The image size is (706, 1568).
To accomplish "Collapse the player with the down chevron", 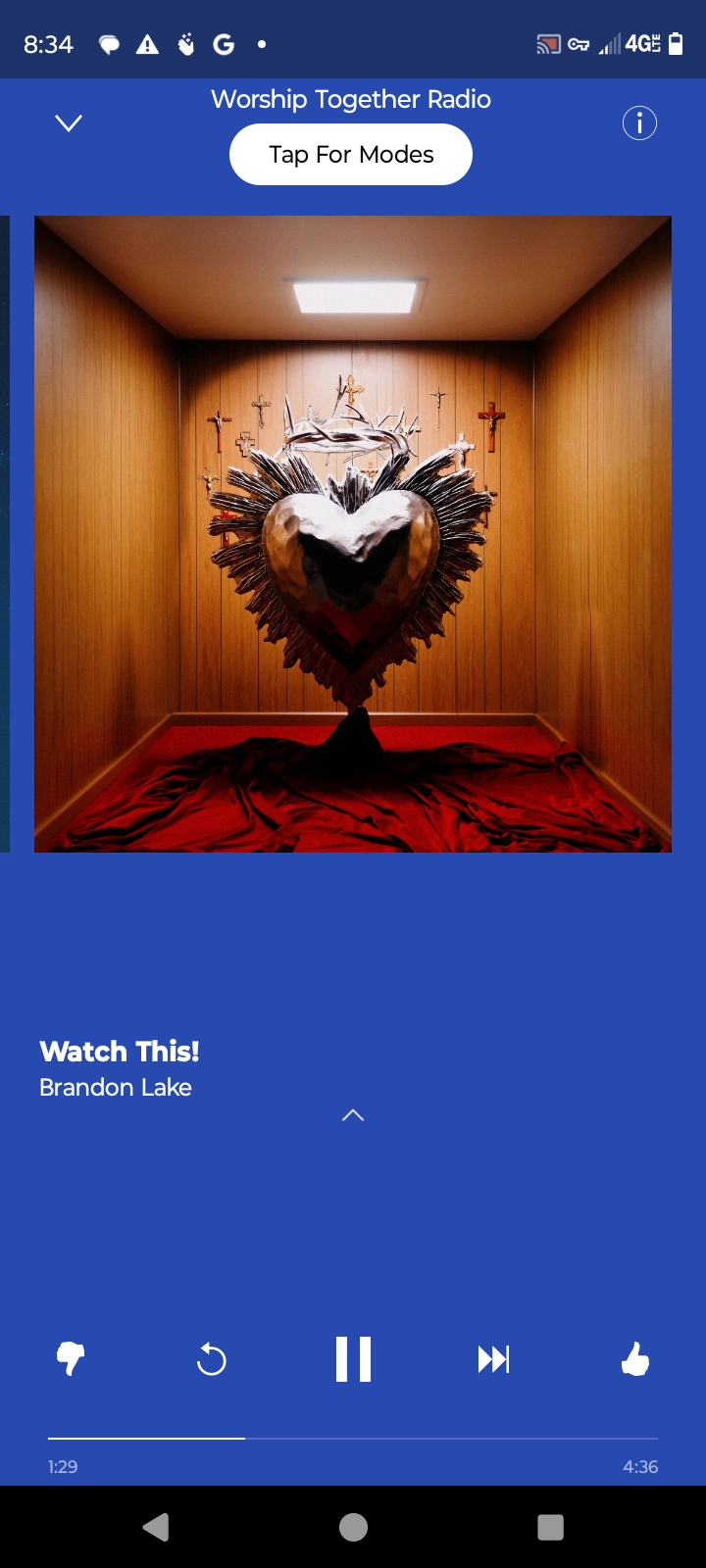I will tap(69, 123).
